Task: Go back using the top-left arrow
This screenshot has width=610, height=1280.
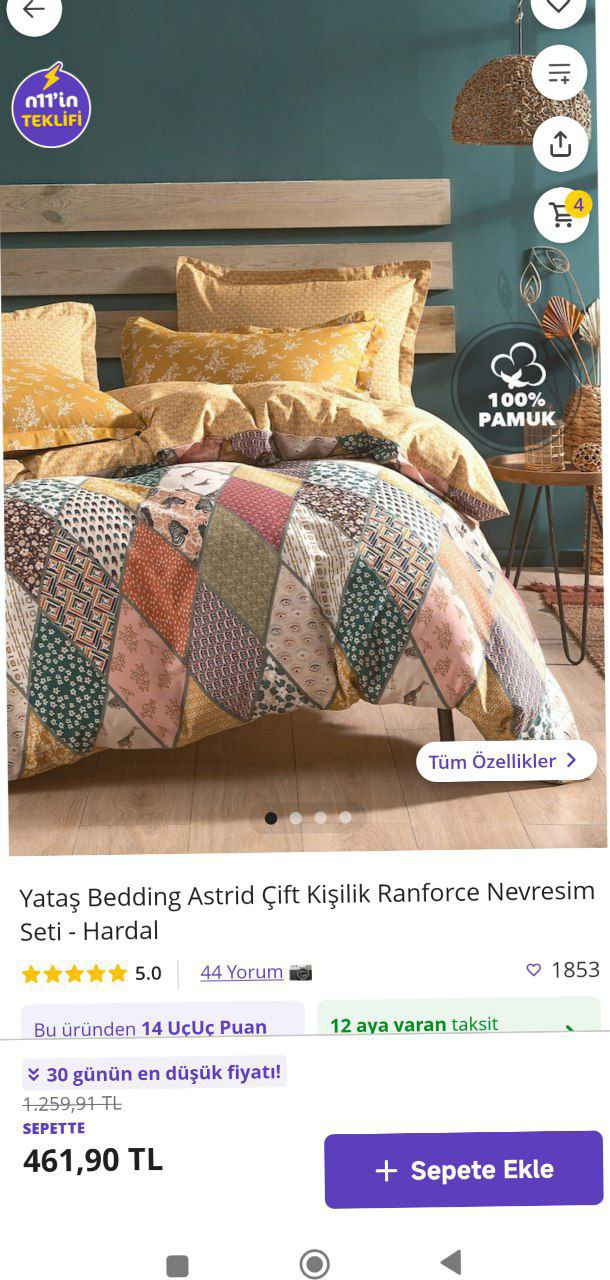Action: point(34,11)
